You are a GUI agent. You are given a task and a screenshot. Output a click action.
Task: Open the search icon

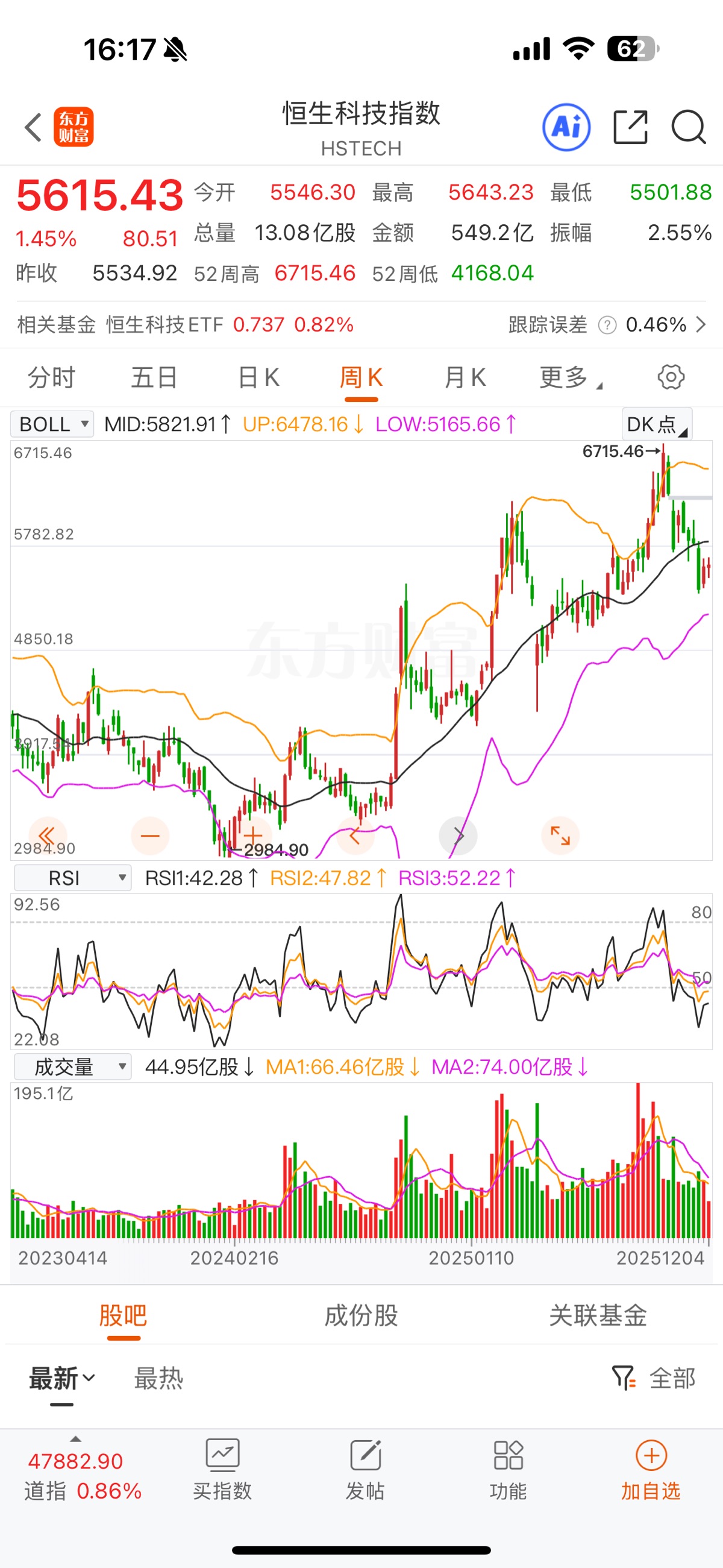point(688,127)
